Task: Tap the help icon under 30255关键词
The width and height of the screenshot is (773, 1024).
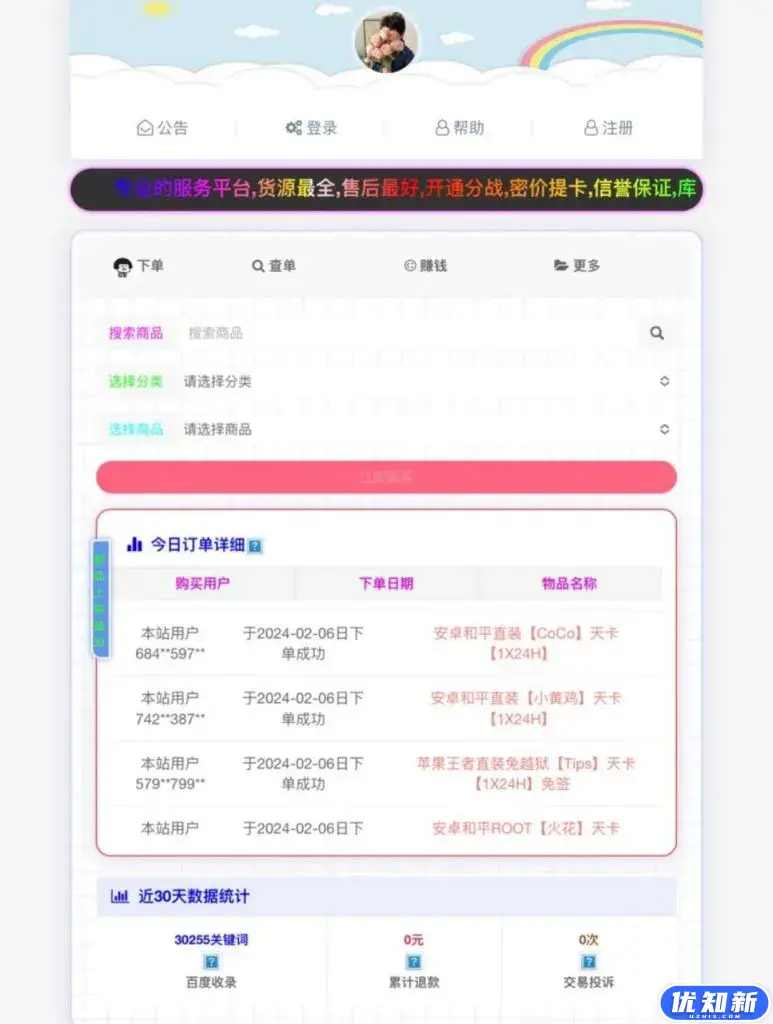Action: click(x=211, y=962)
